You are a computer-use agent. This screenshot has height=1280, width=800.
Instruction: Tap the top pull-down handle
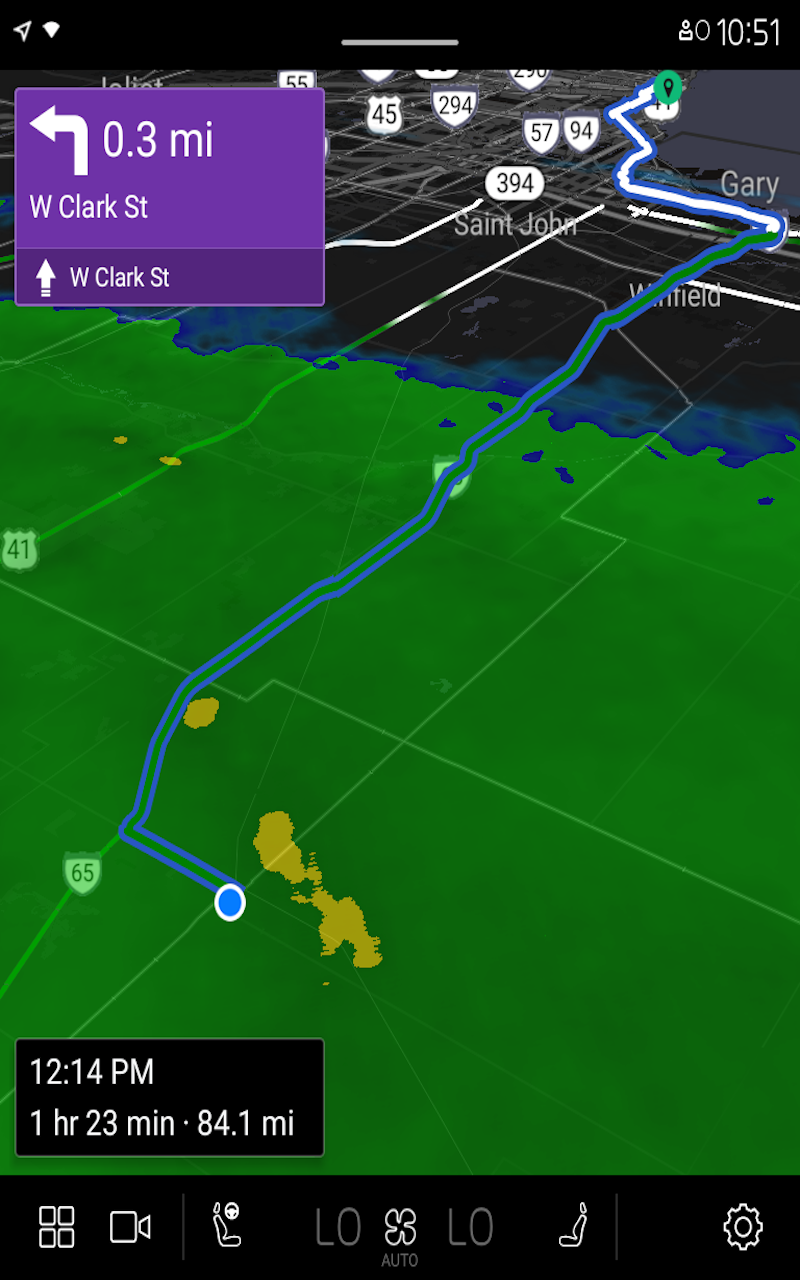400,43
